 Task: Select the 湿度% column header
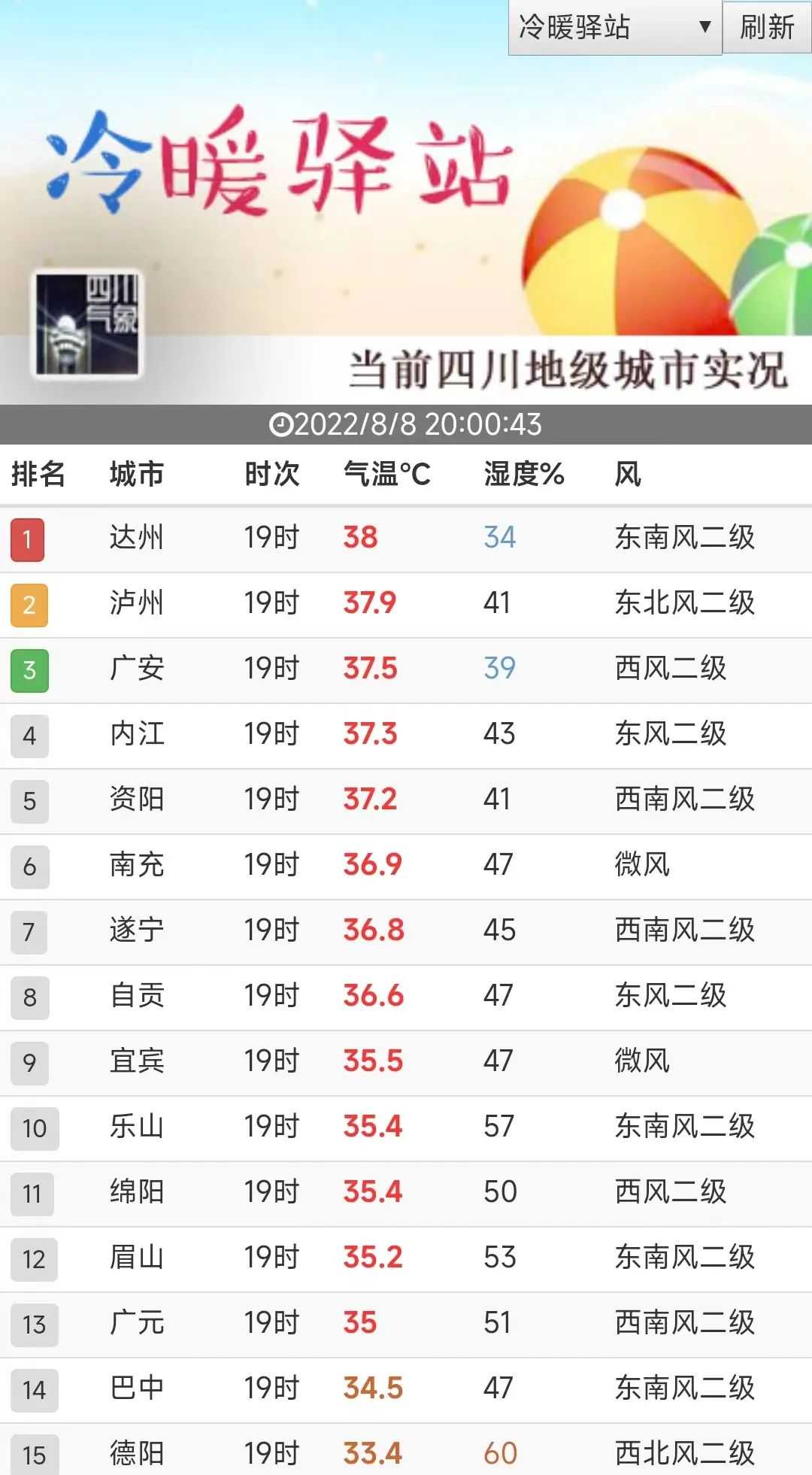tap(523, 474)
